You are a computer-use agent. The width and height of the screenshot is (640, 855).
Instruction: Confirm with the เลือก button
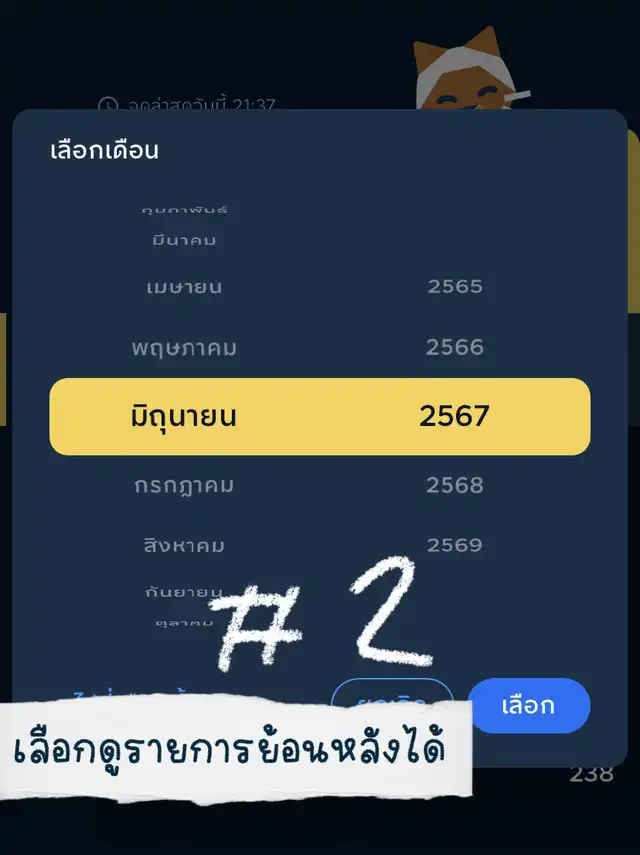point(528,705)
